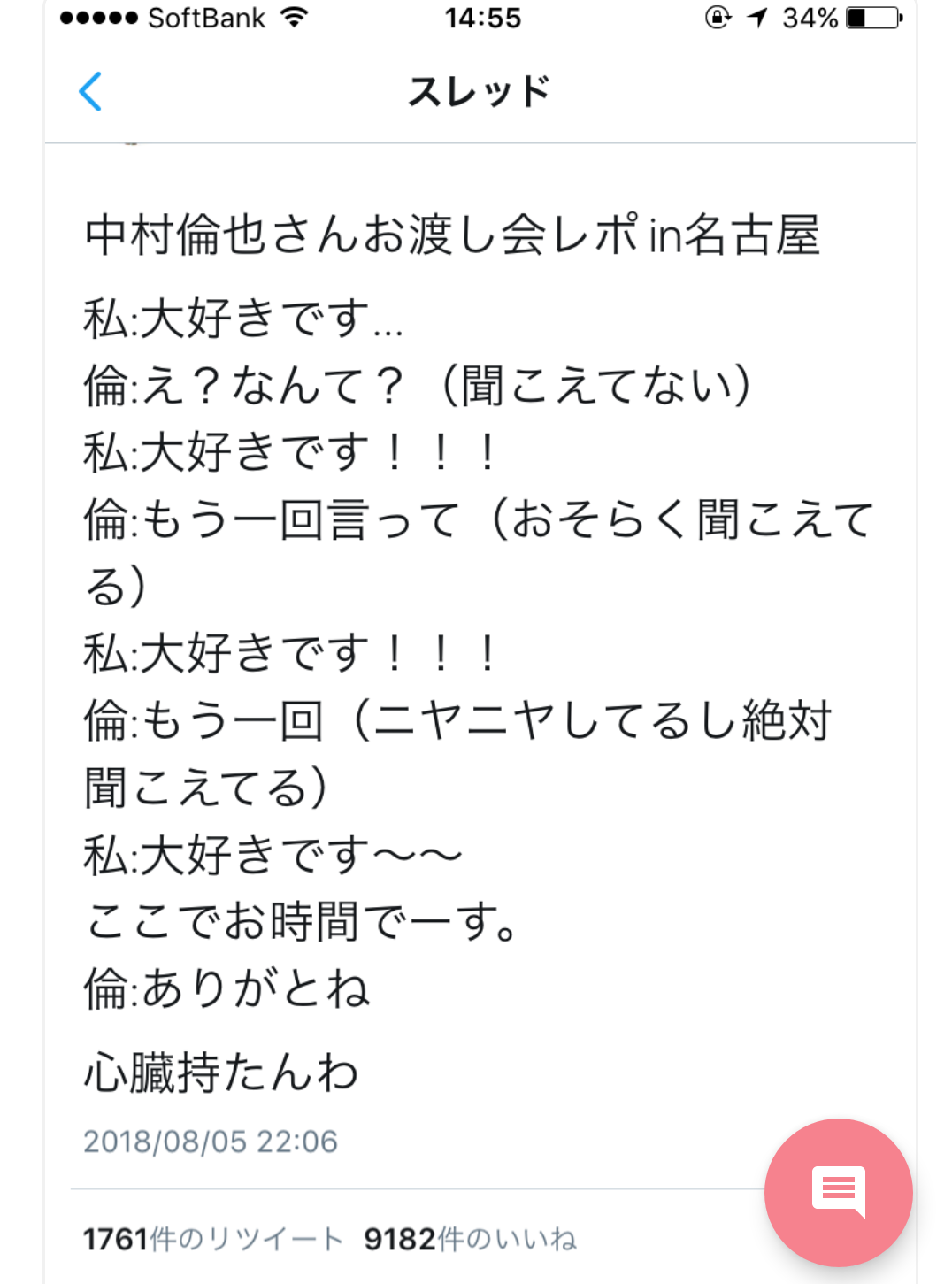Image resolution: width=952 pixels, height=1284 pixels.
Task: Tap the tweet text 心臓持たんわ
Action: [221, 1071]
